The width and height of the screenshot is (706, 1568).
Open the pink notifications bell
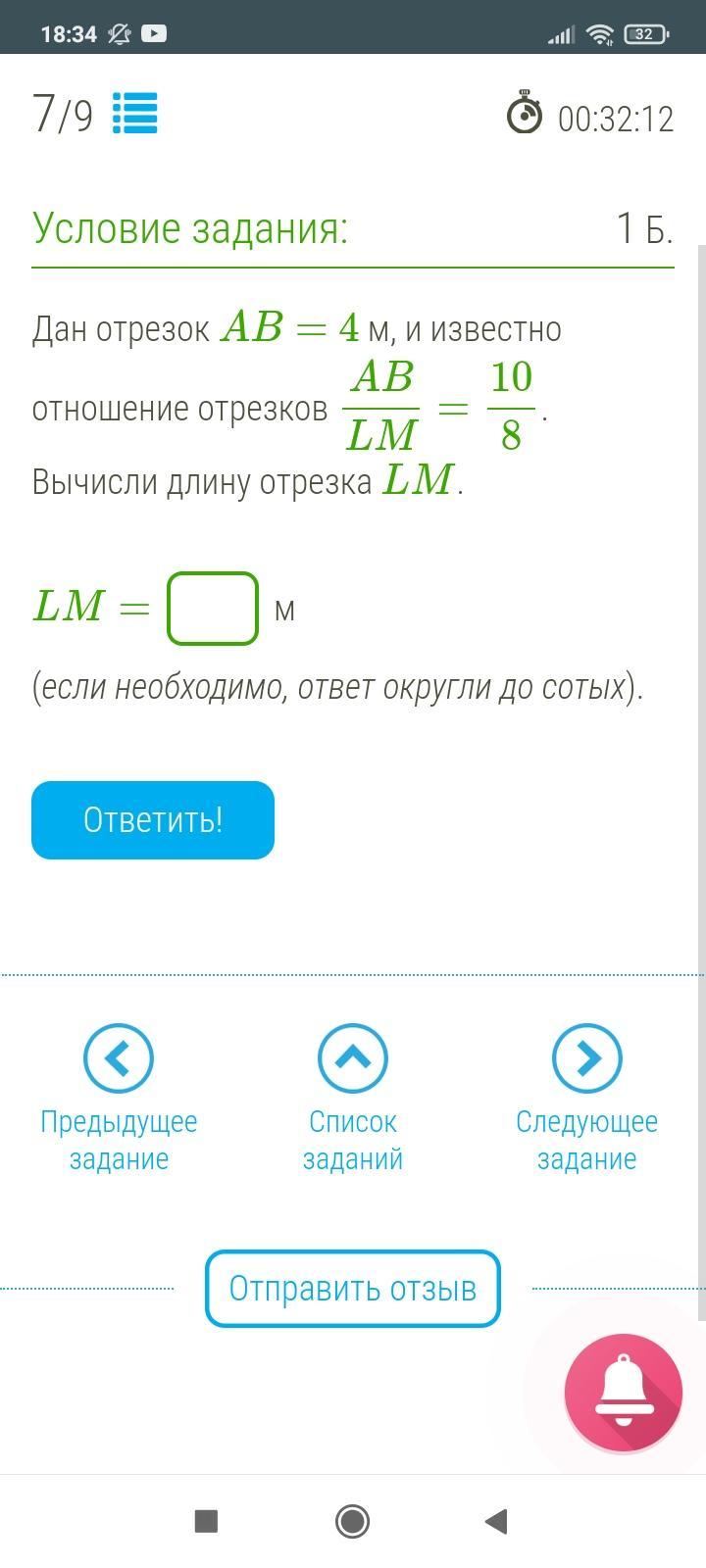(624, 1393)
